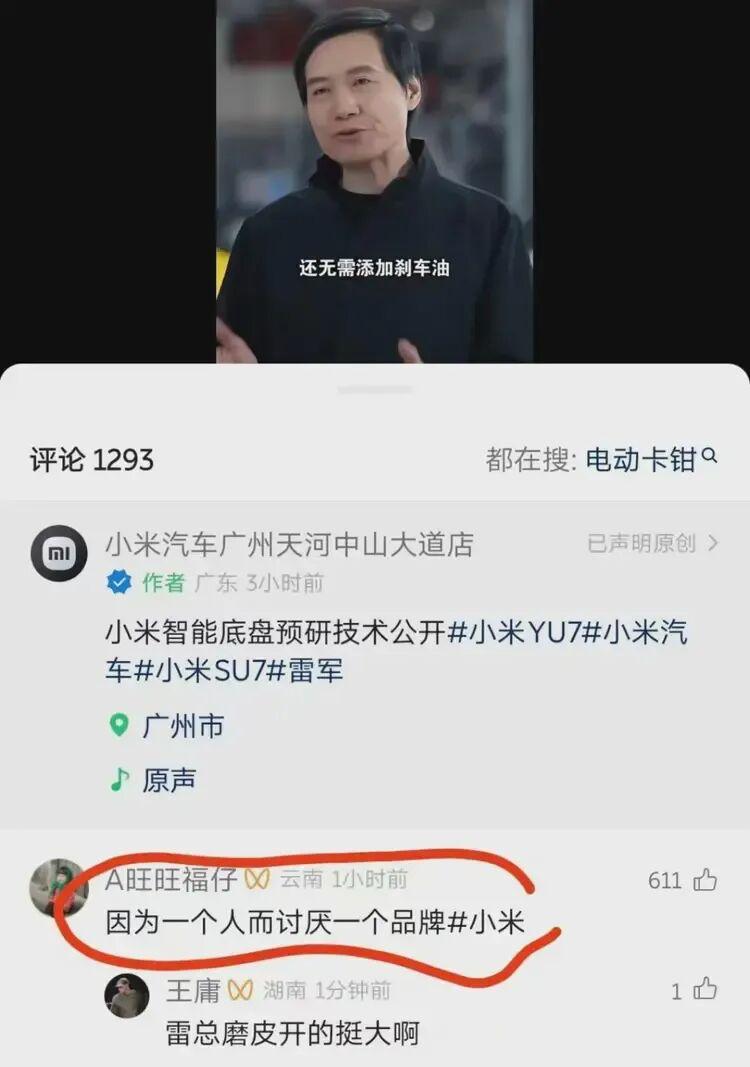The height and width of the screenshot is (1067, 750).
Task: Open 小米汽车广州天河中山大道店 author avatar
Action: coord(59,553)
